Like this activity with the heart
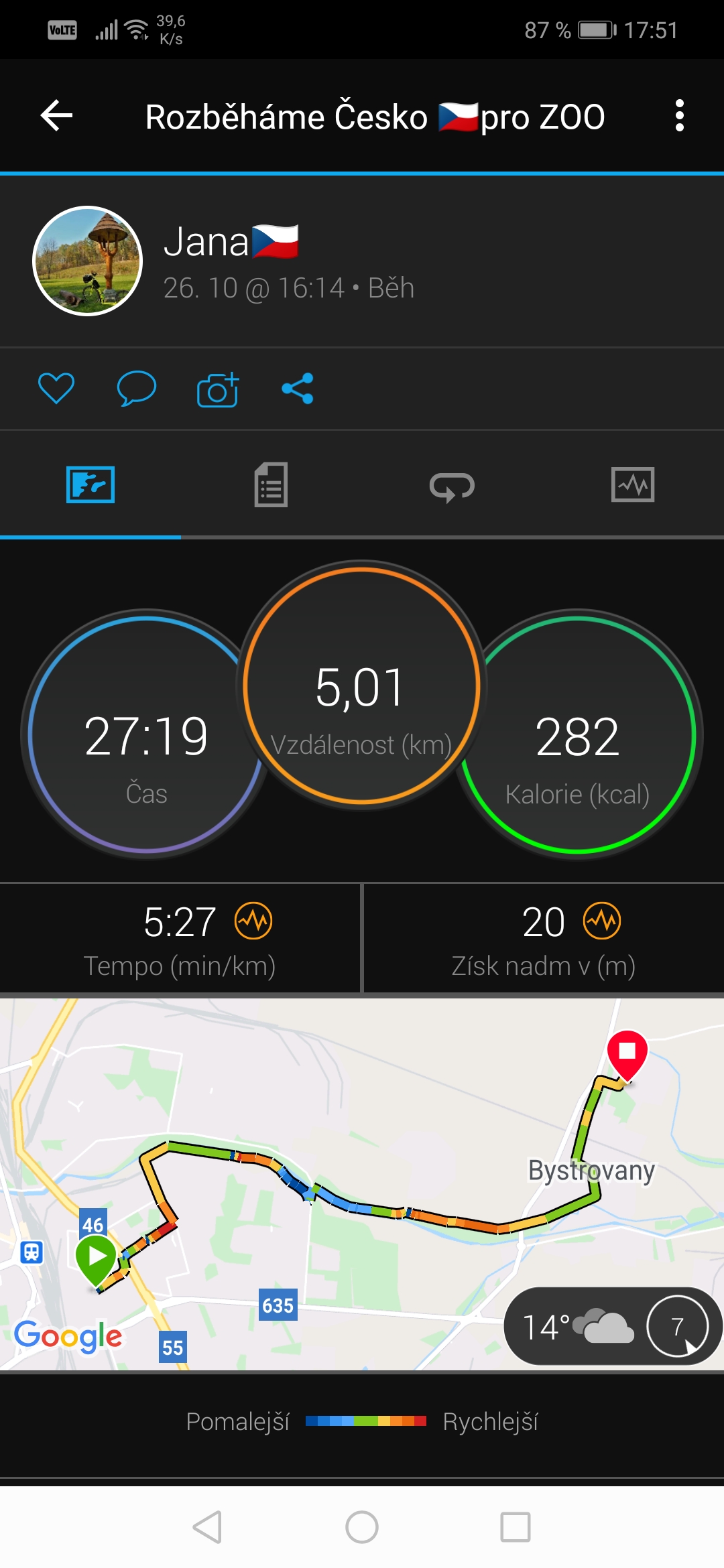Viewport: 724px width, 1568px height. (56, 389)
